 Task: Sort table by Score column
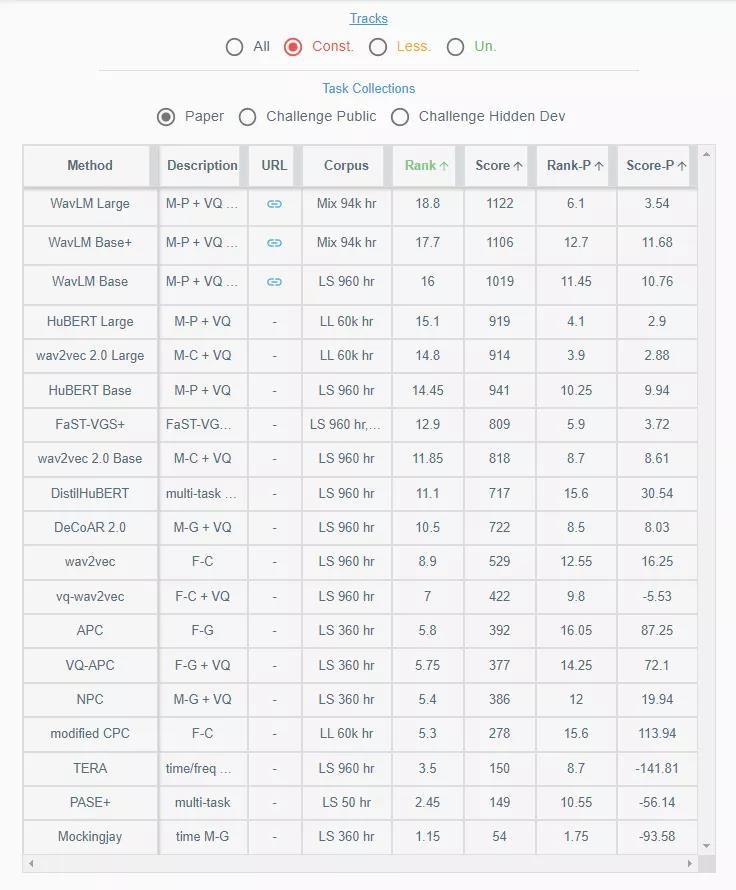pyautogui.click(x=499, y=166)
